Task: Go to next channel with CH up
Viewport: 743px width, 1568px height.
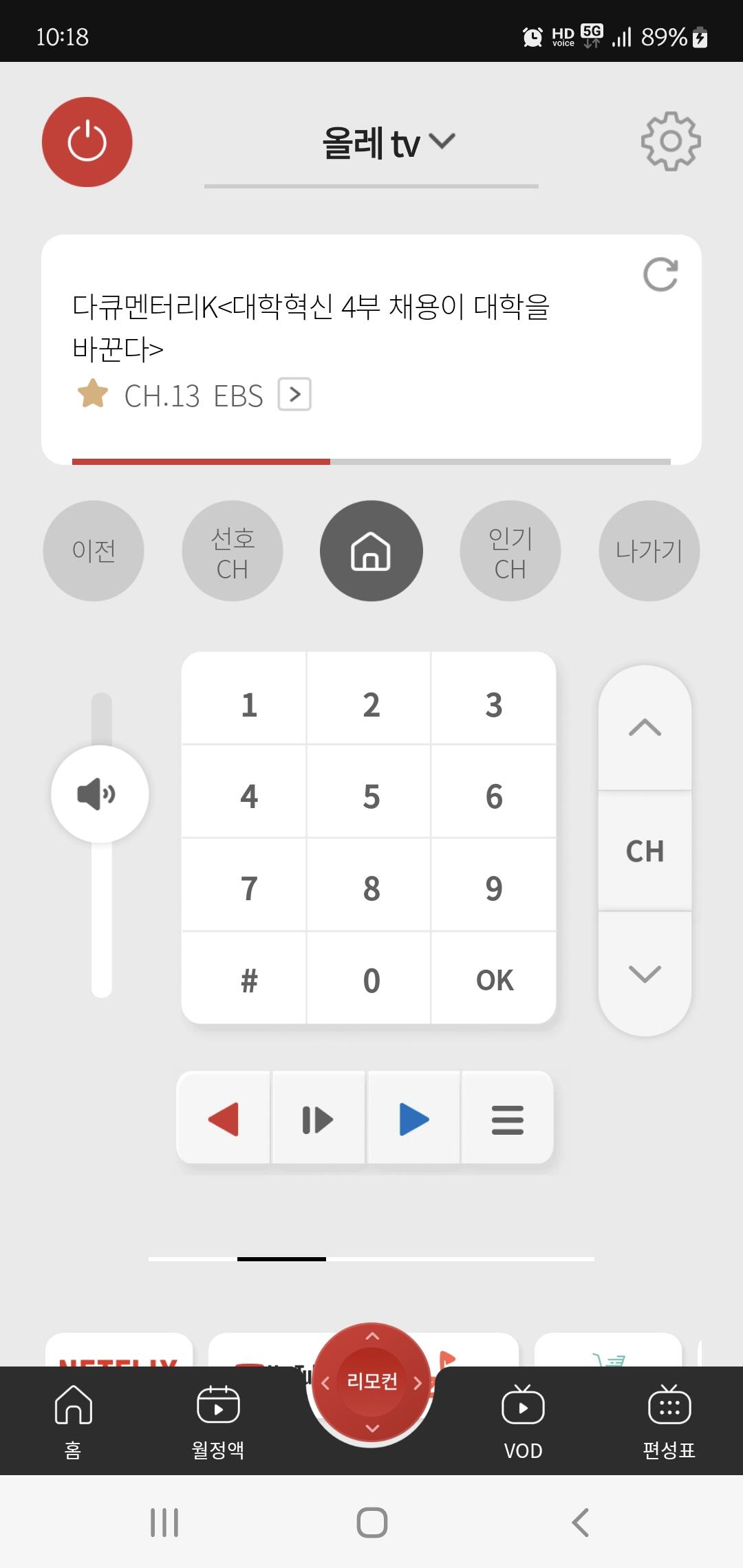Action: coord(645,728)
